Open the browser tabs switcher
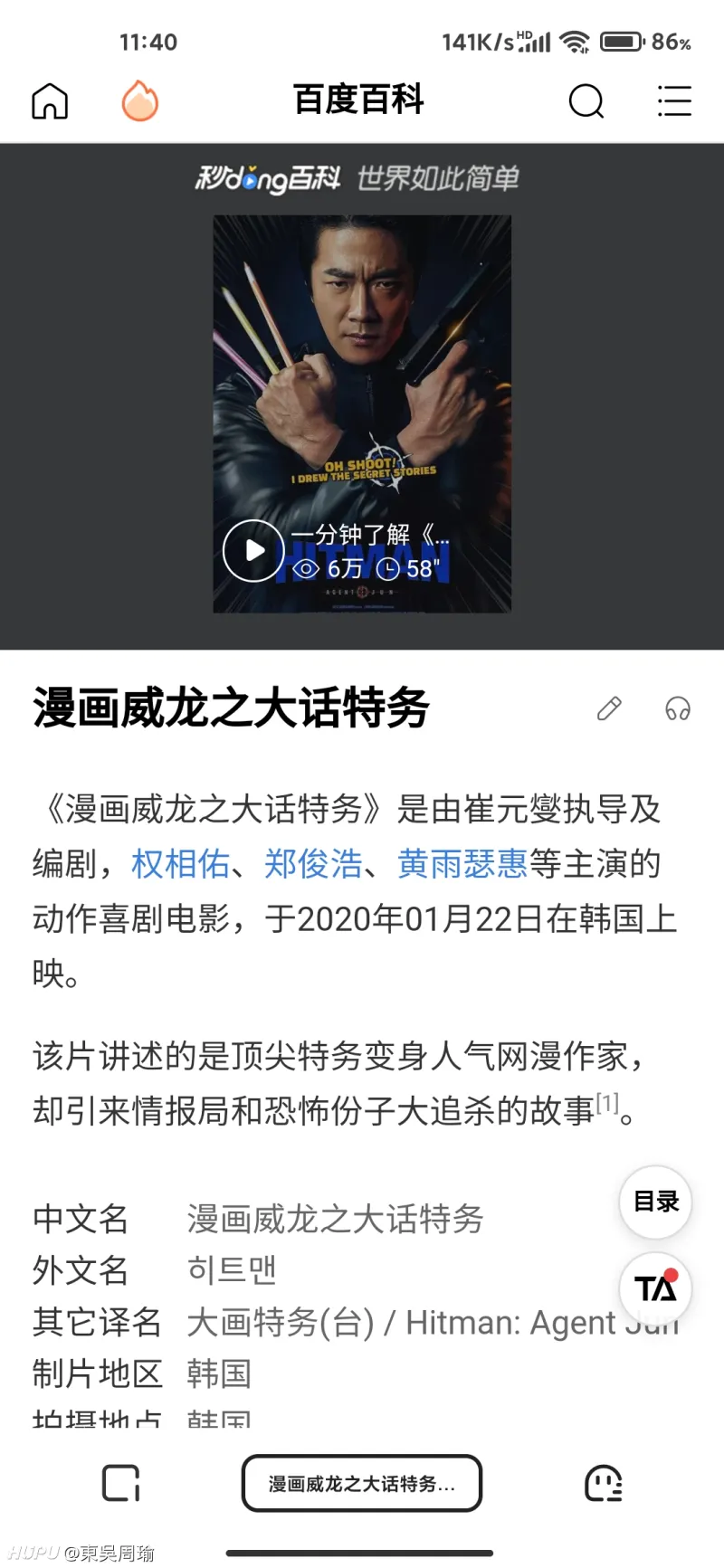724x1568 pixels. 120,1483
